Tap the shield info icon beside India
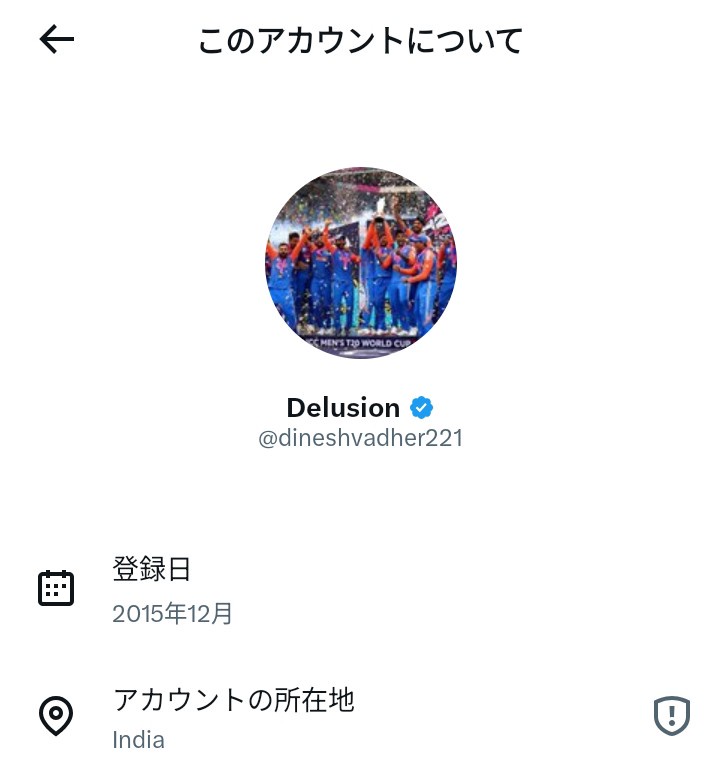This screenshot has height=777, width=720. [672, 716]
